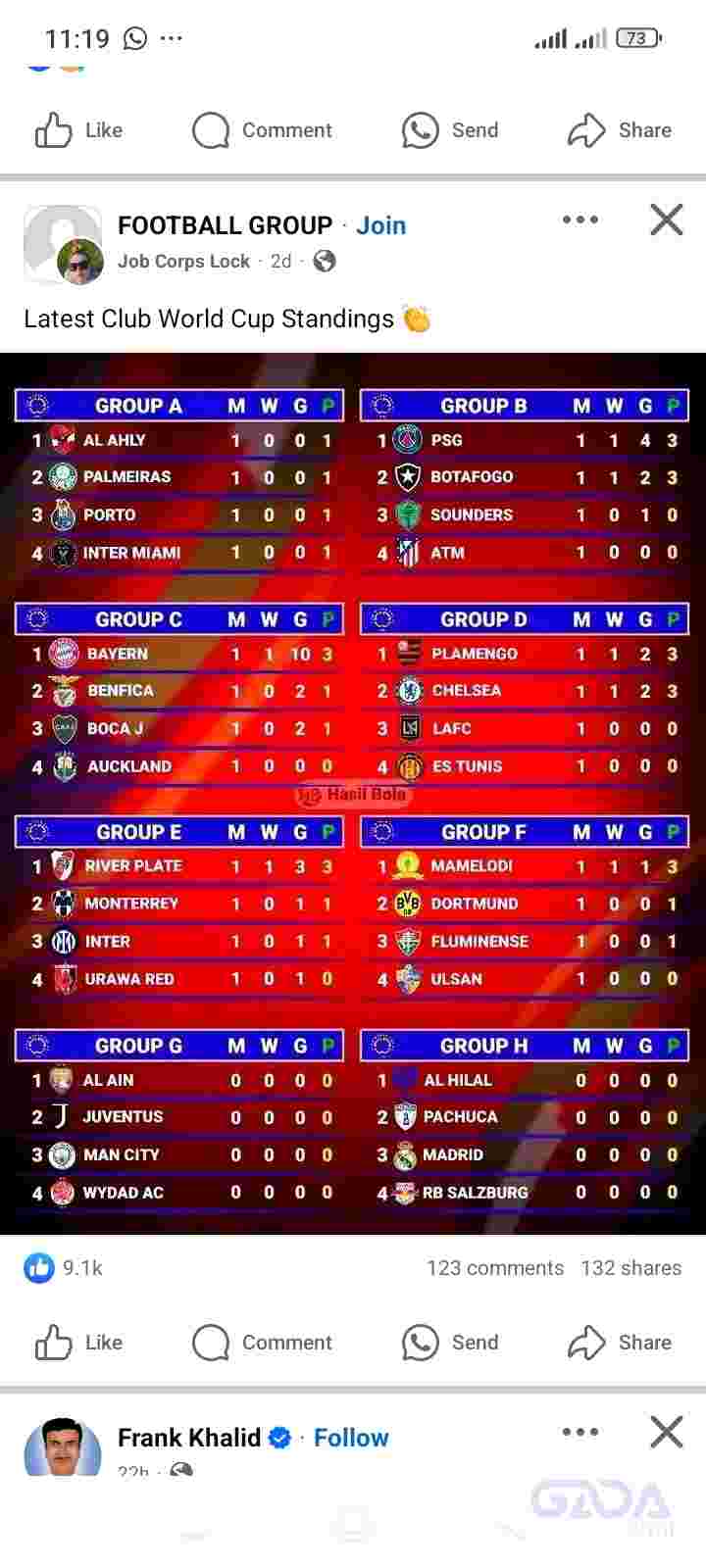Open the 123 comments
The height and width of the screenshot is (1568, 706).
pos(495,1268)
